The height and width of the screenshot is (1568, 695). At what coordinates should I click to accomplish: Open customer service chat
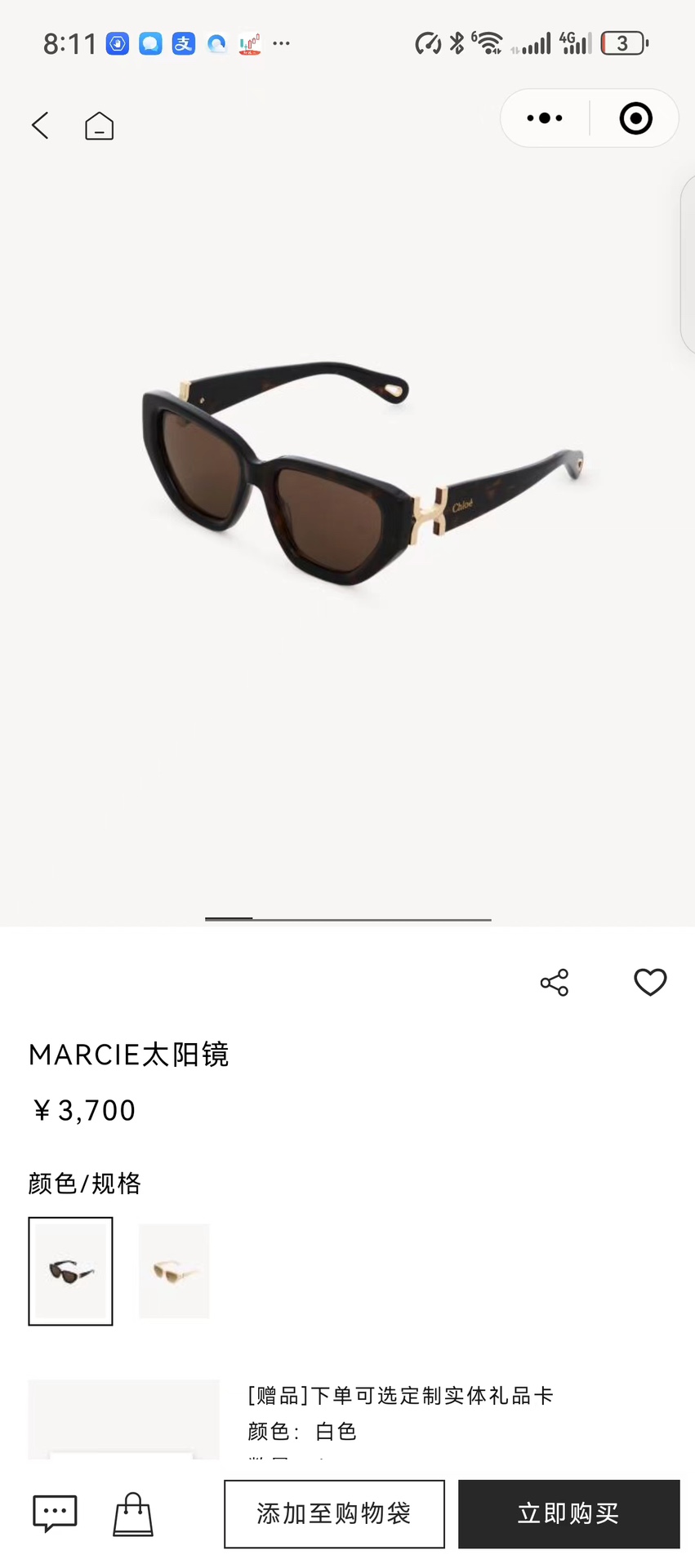click(x=55, y=1513)
